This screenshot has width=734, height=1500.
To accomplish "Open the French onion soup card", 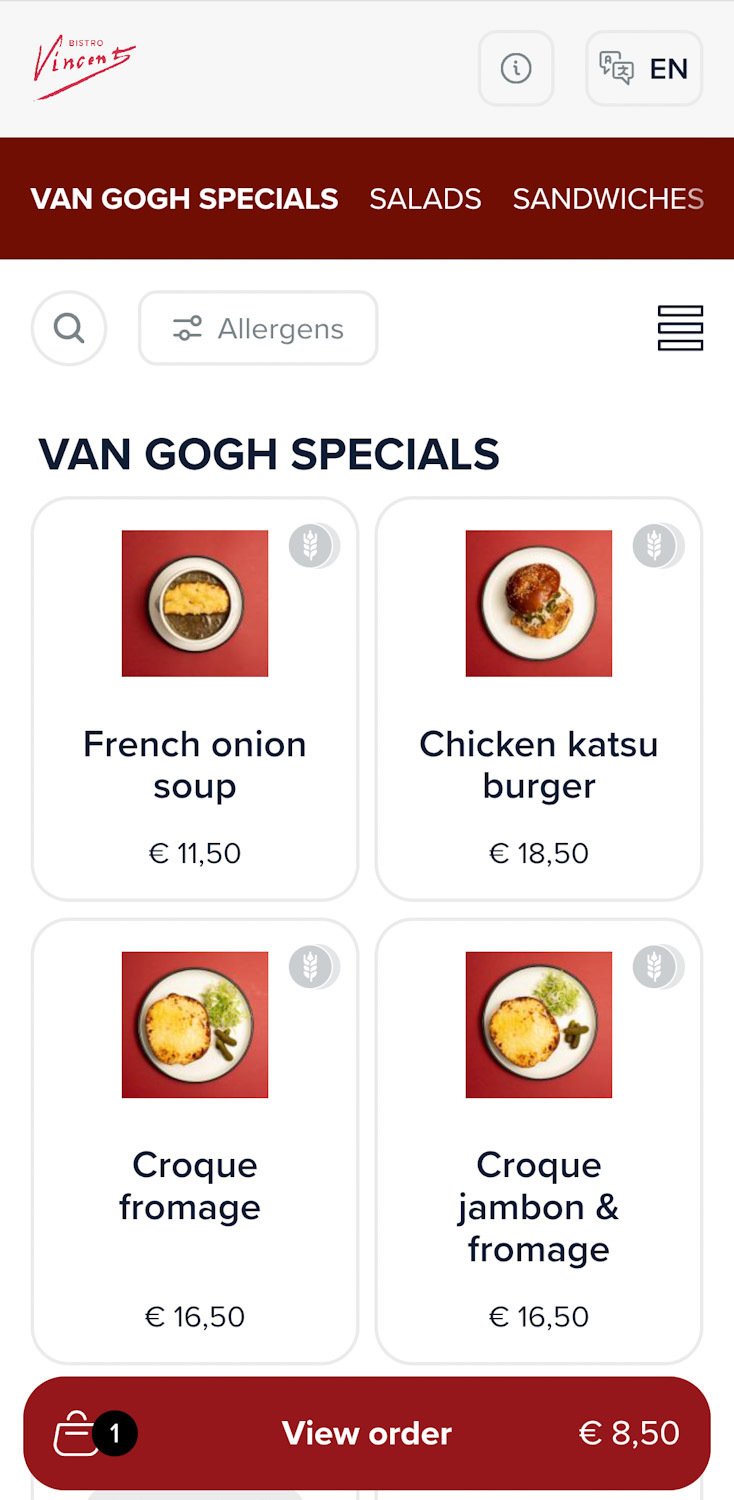I will [195, 699].
